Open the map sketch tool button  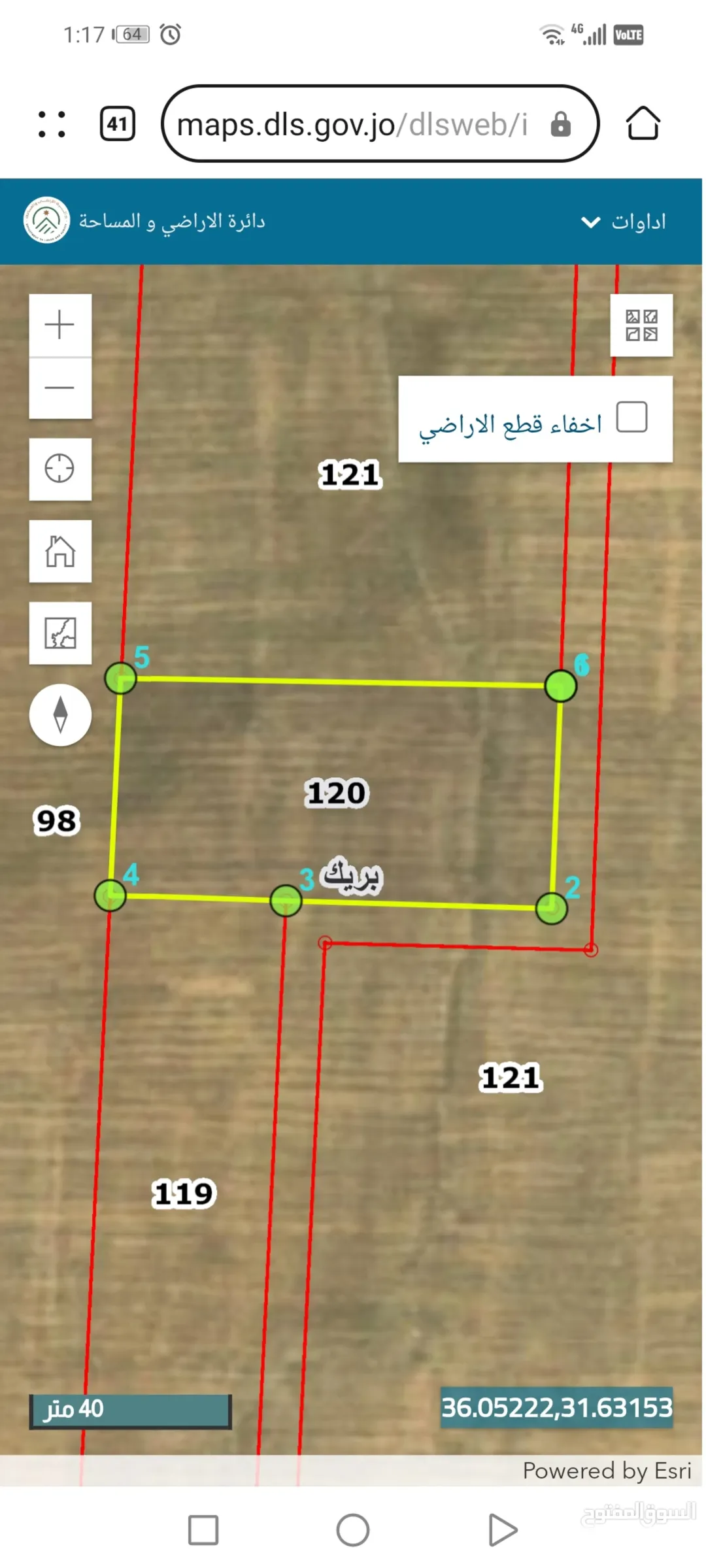tap(60, 633)
